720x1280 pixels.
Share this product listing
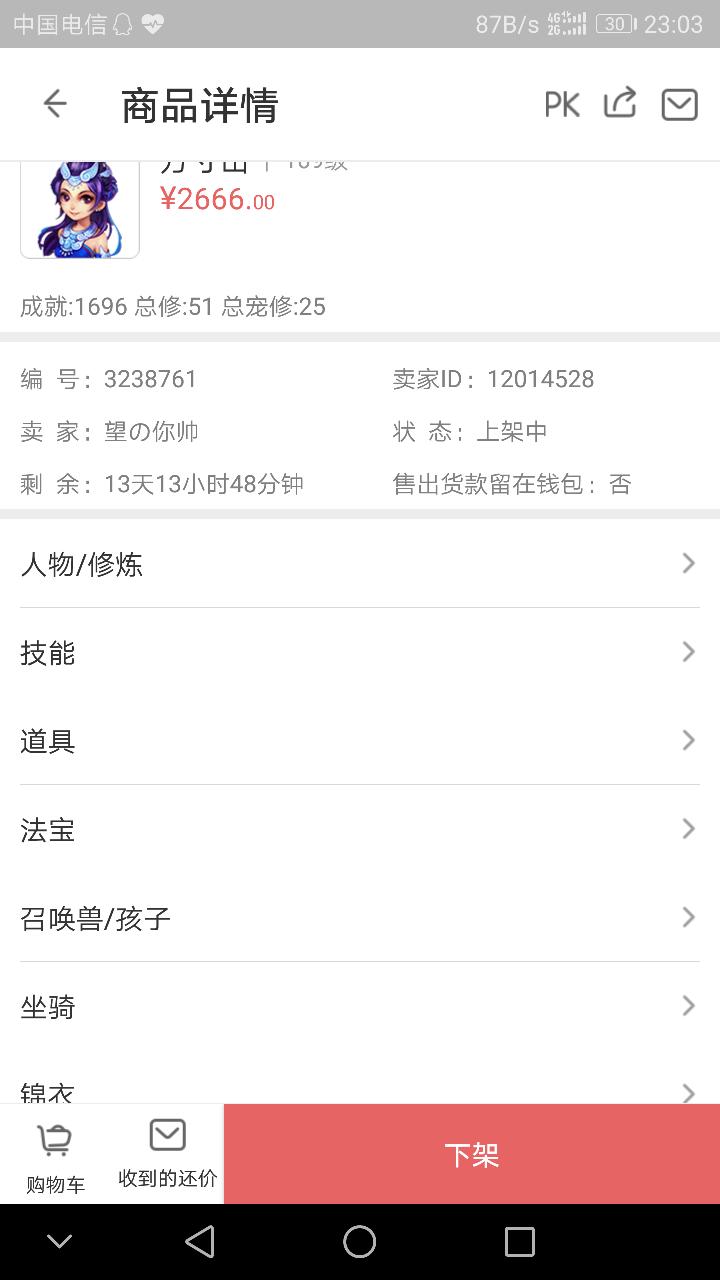point(620,104)
